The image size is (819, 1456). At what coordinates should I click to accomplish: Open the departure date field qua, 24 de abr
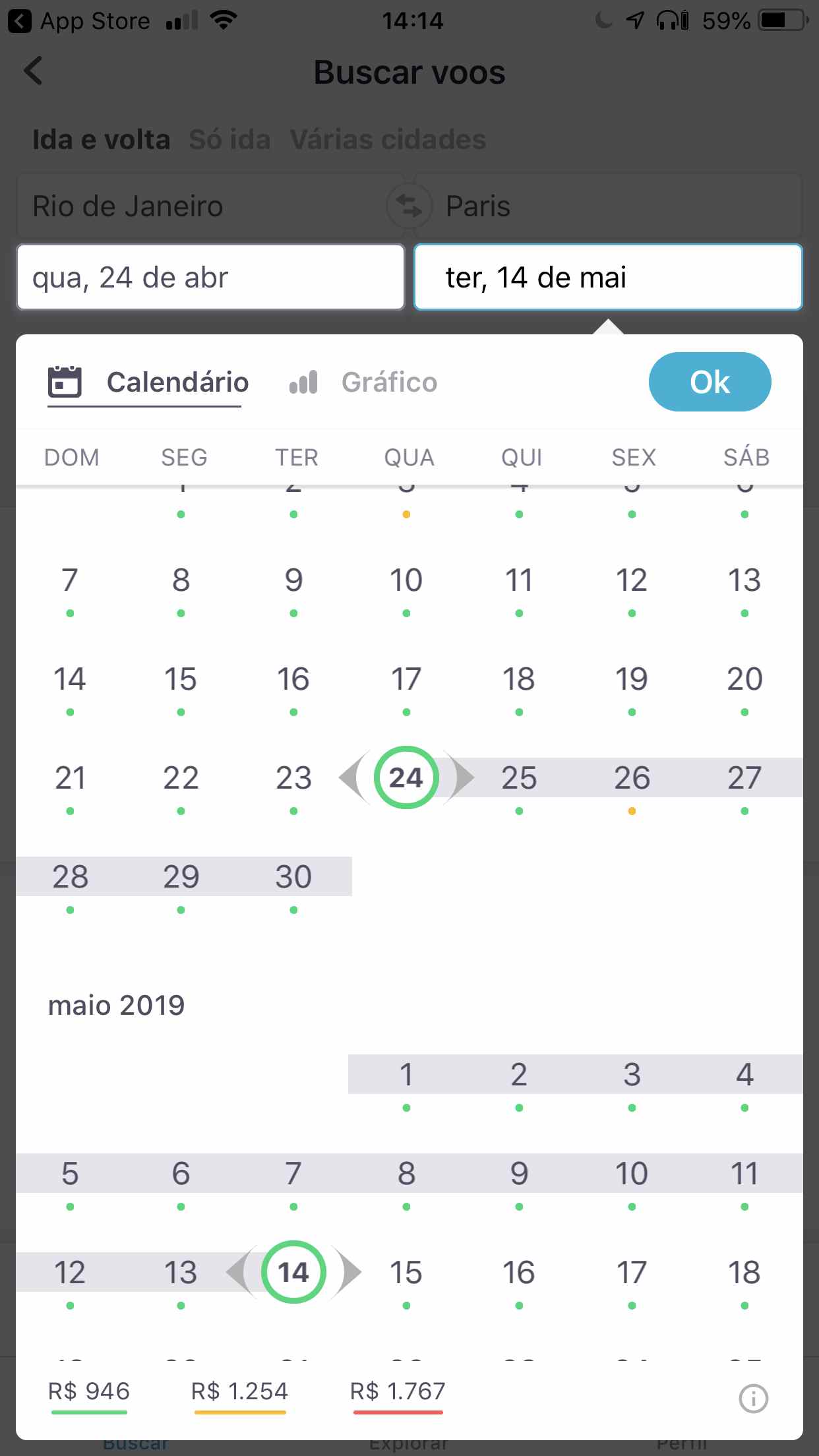[210, 277]
